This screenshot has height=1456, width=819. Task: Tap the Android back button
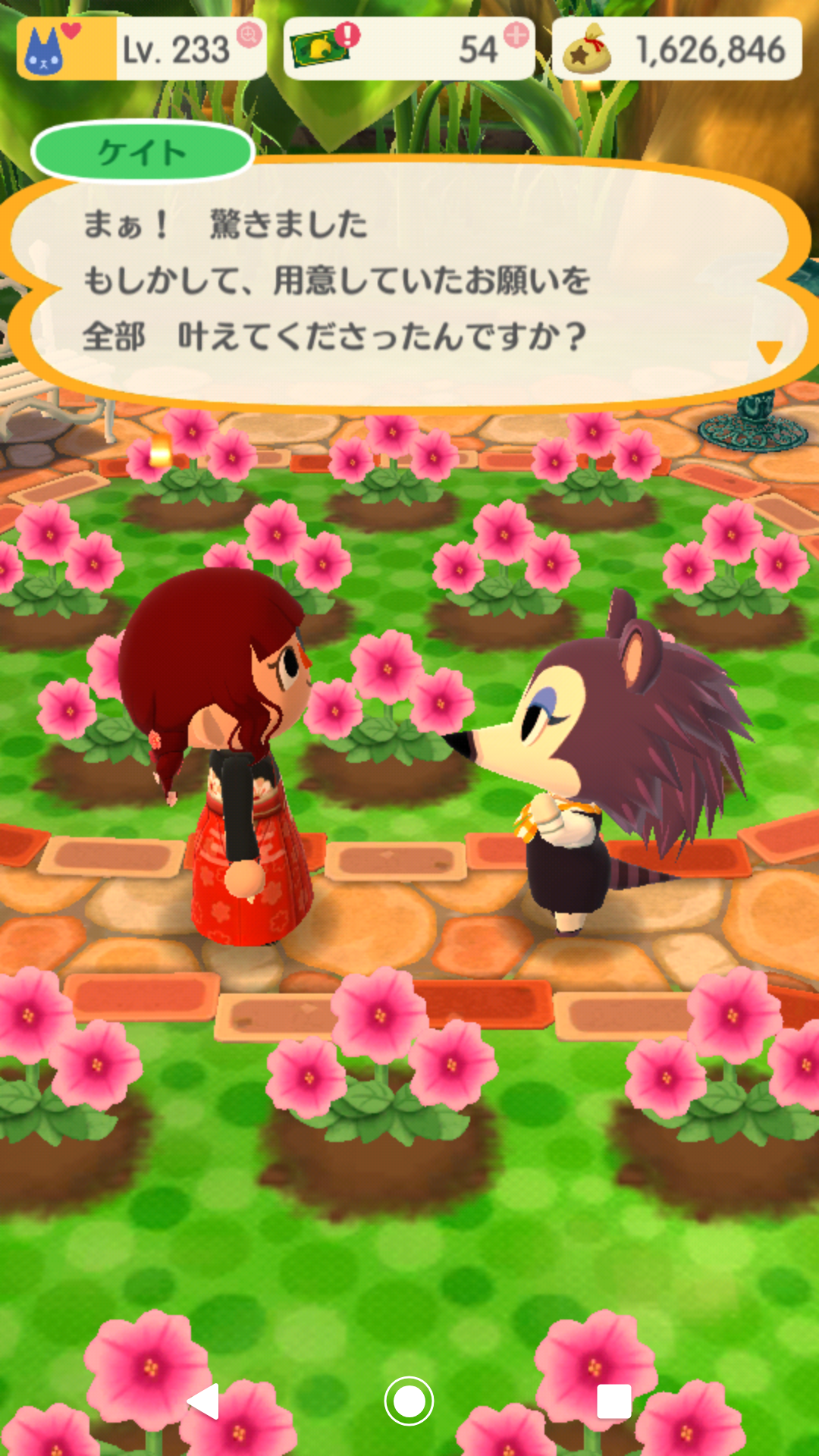point(203,1401)
